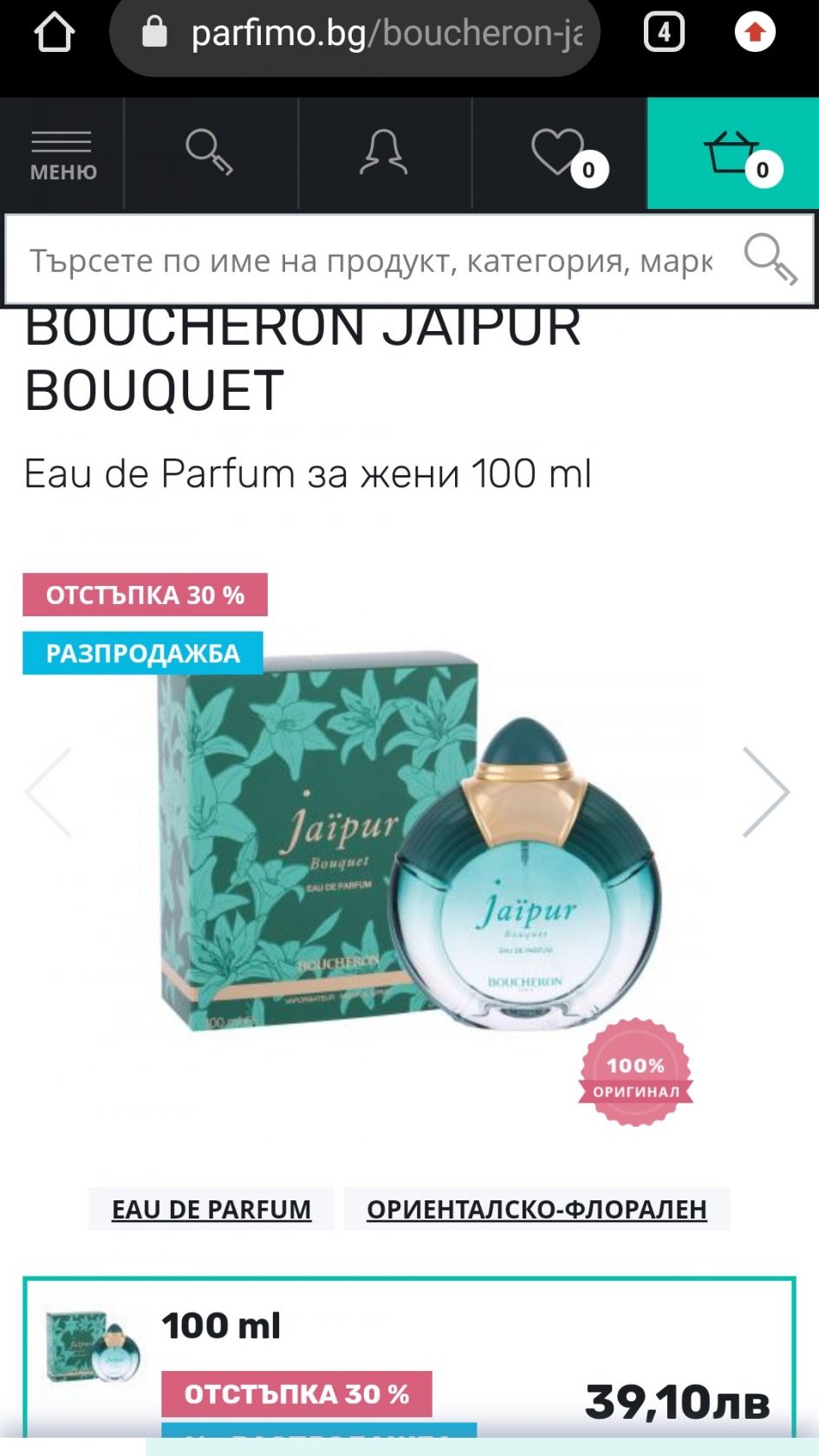This screenshot has width=819, height=1456.
Task: Focus the product search field
Action: pyautogui.click(x=371, y=260)
